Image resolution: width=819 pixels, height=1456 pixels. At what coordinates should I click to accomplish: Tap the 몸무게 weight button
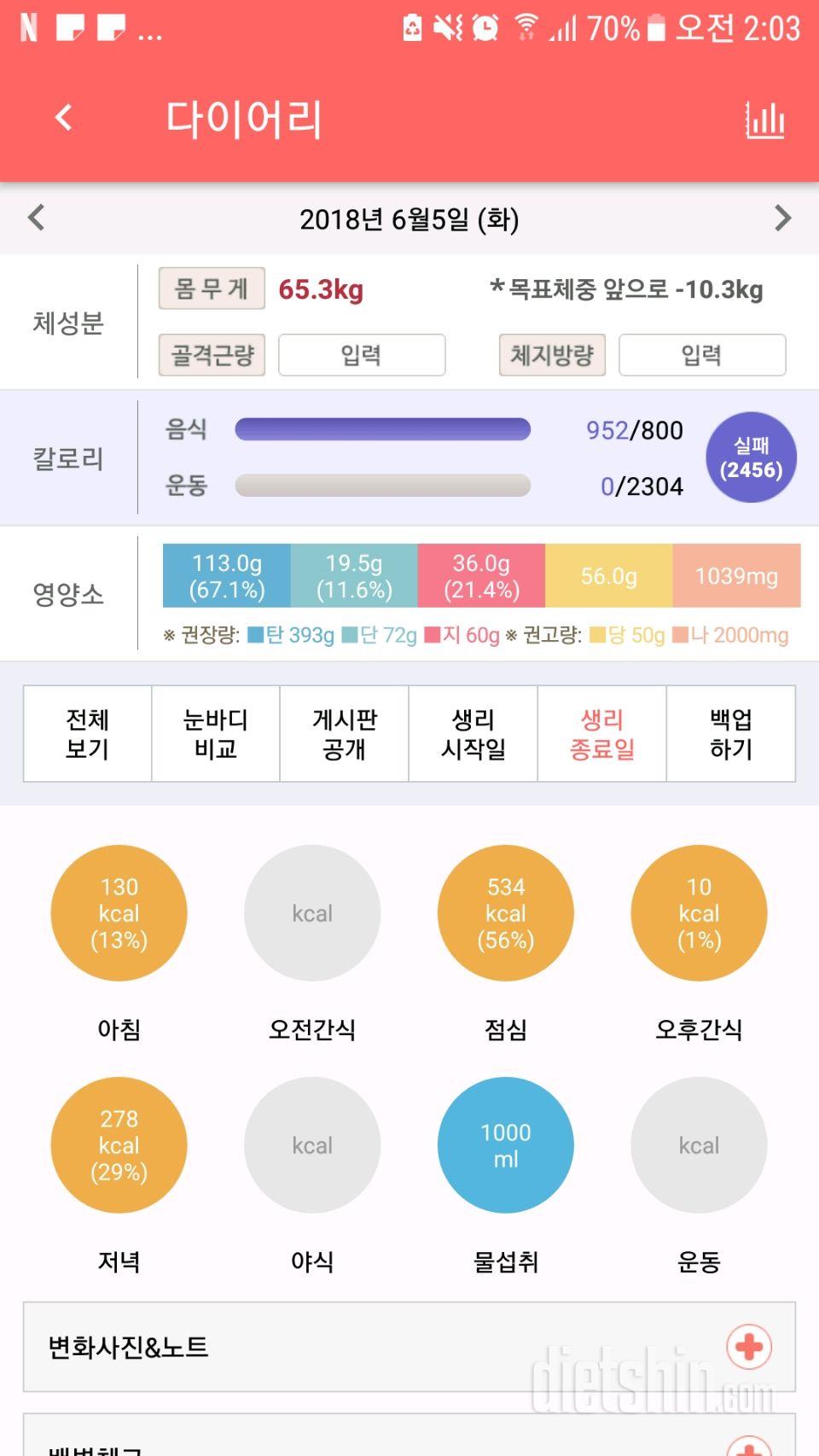(212, 288)
